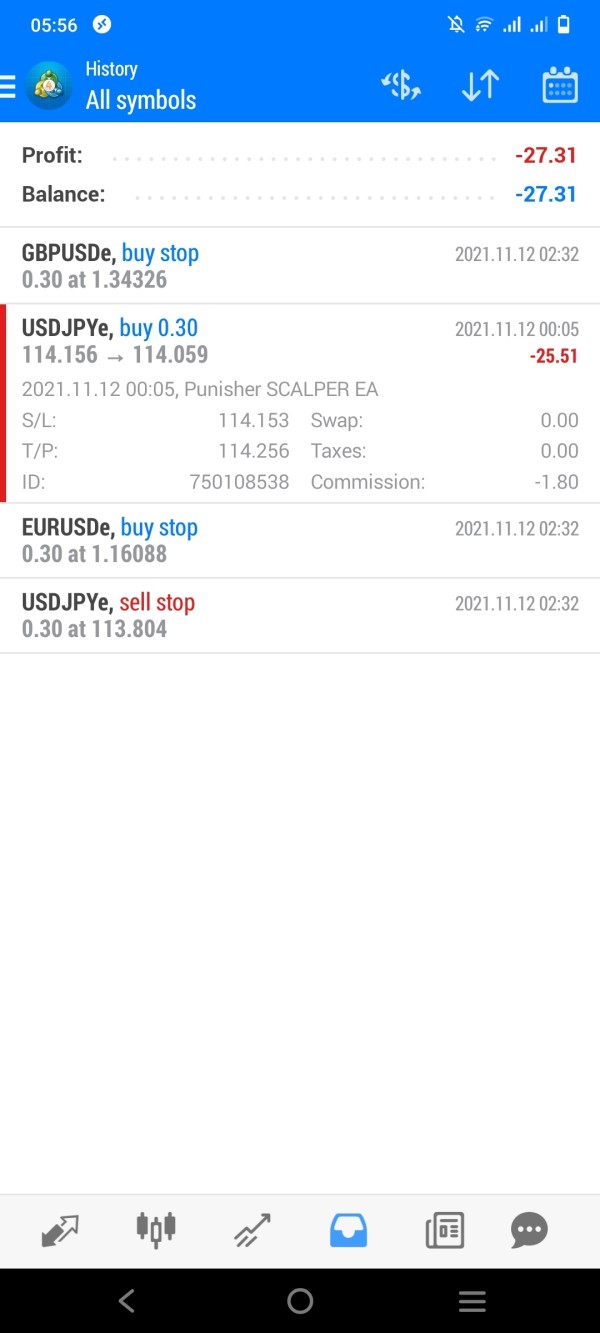
Task: Switch to the Trade tab
Action: [x=252, y=1230]
